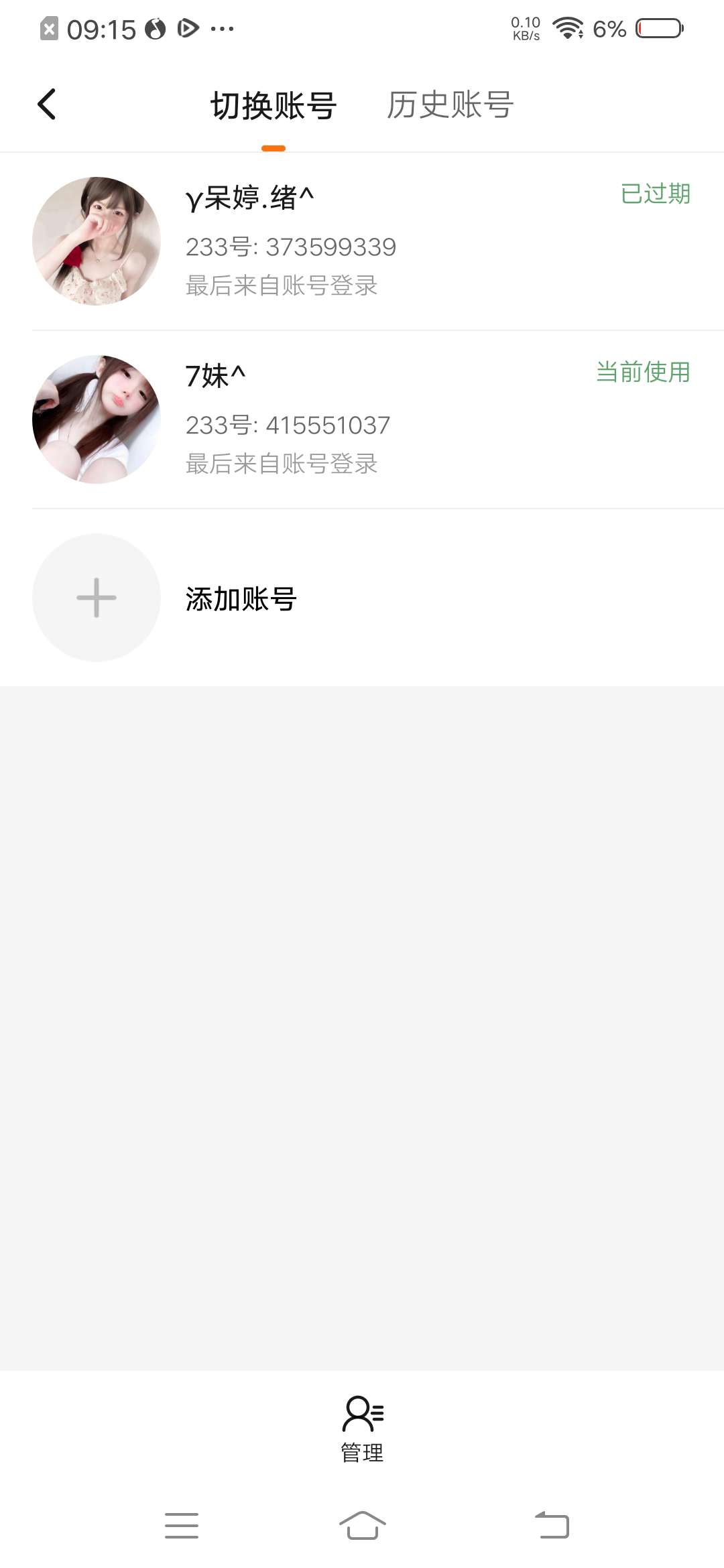Image resolution: width=724 pixels, height=1568 pixels.
Task: Go back using the top-left arrow
Action: (47, 105)
